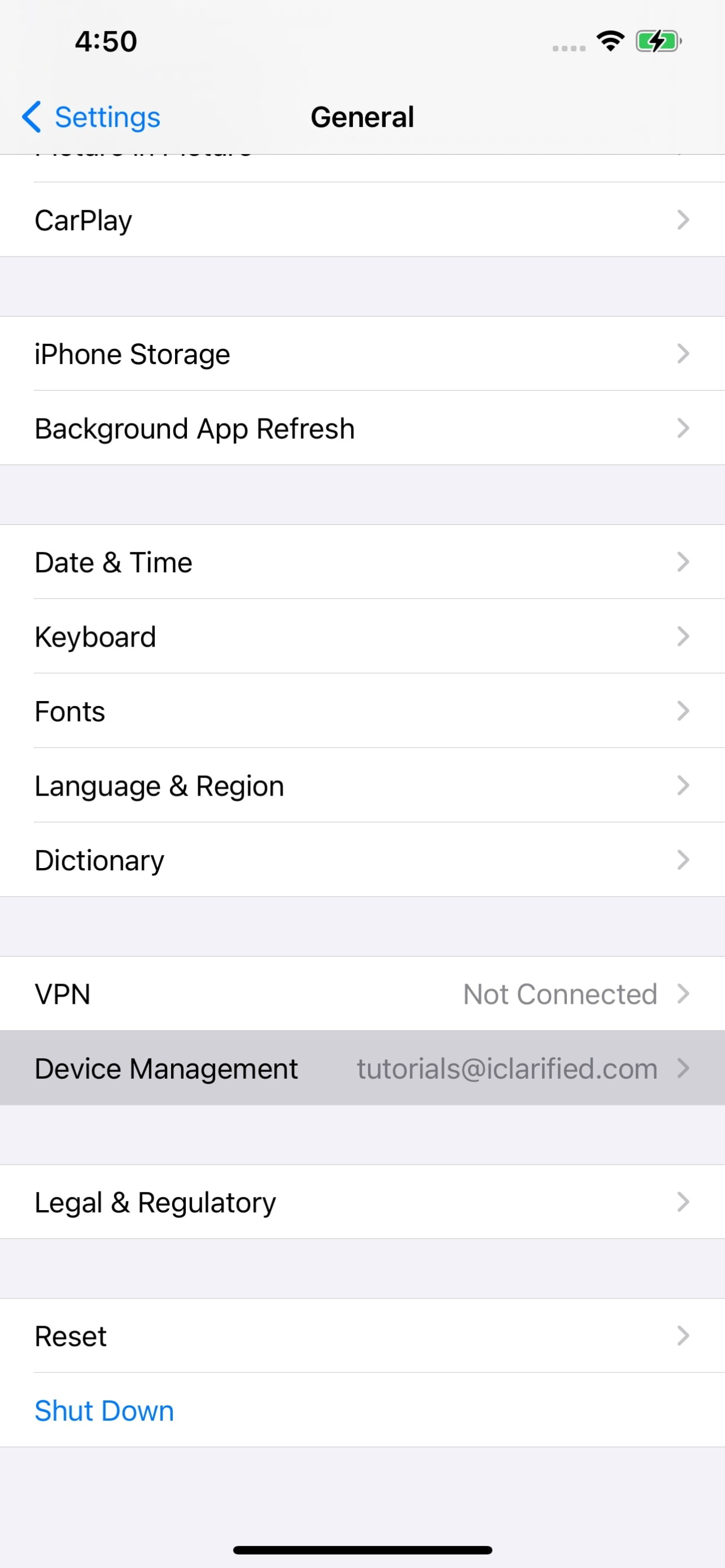The width and height of the screenshot is (725, 1568).
Task: Open Keyboard settings
Action: click(362, 636)
